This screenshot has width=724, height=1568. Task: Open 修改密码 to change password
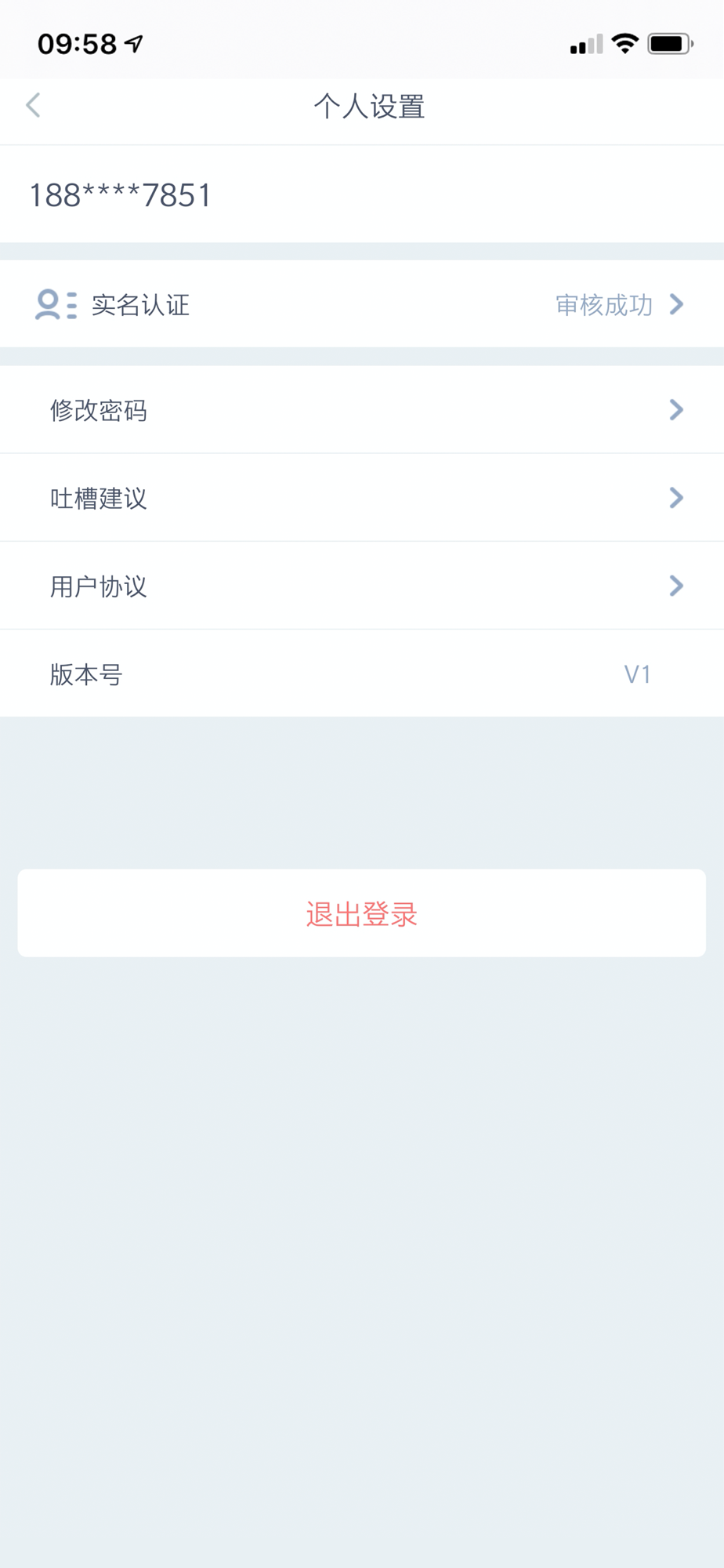point(362,409)
